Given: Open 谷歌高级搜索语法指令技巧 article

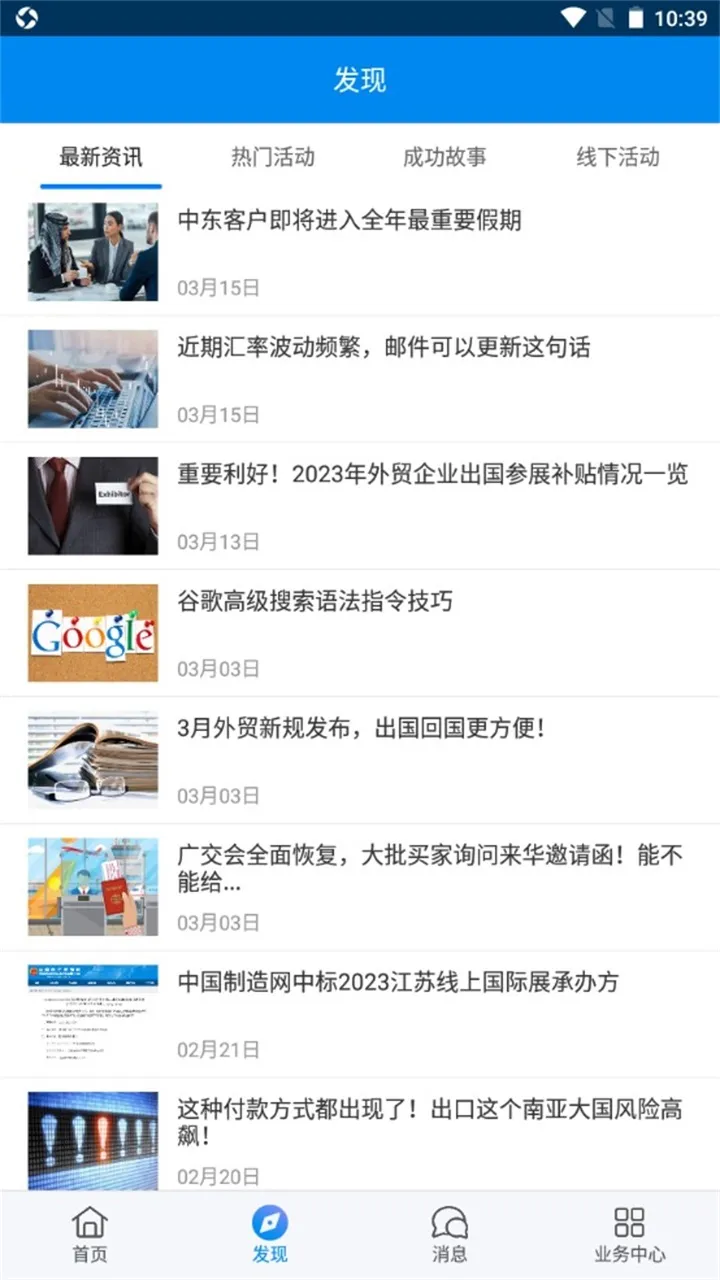Looking at the screenshot, I should [x=315, y=602].
